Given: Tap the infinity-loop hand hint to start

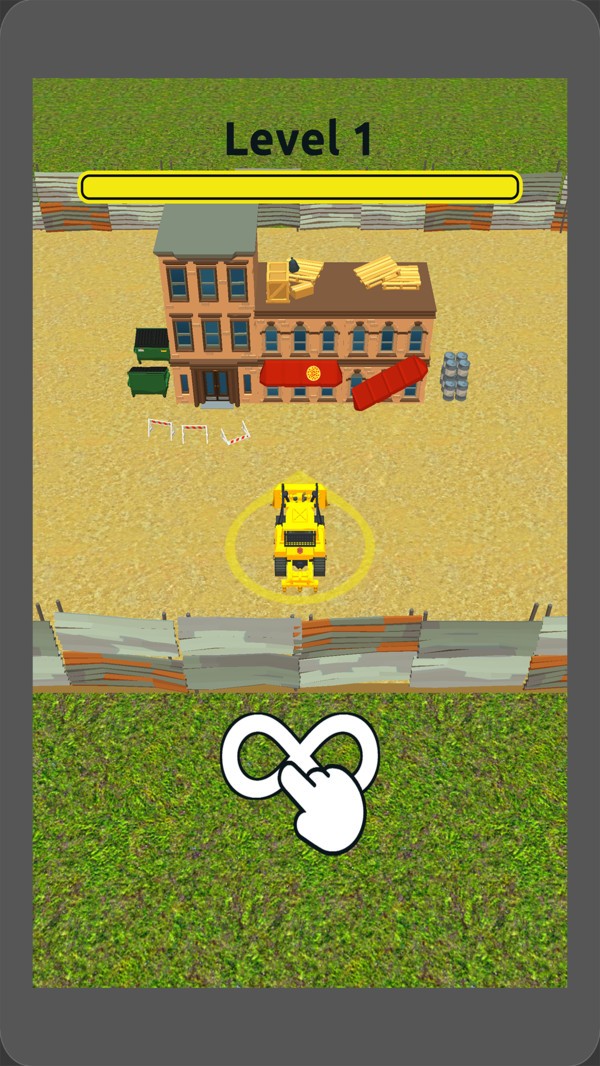Looking at the screenshot, I should [x=301, y=776].
